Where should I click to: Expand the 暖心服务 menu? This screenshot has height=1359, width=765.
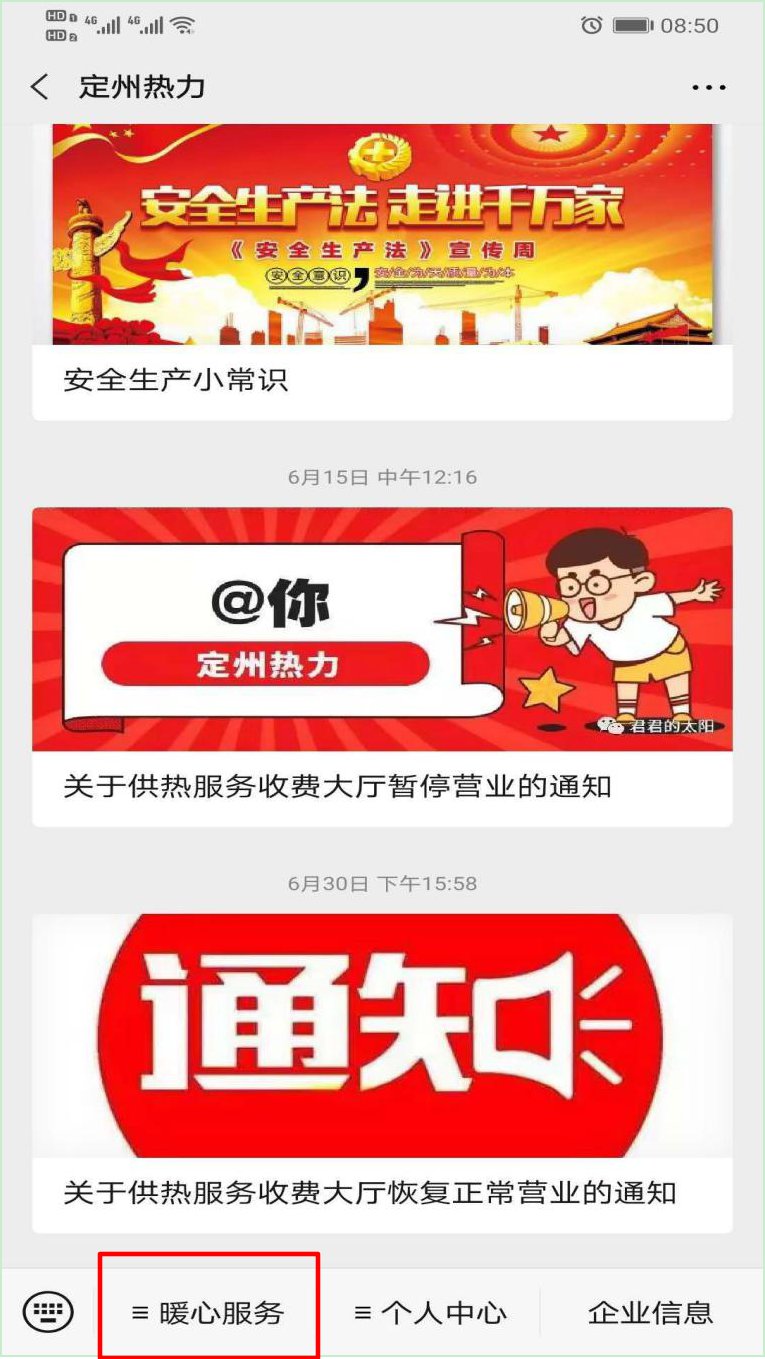(x=209, y=1312)
